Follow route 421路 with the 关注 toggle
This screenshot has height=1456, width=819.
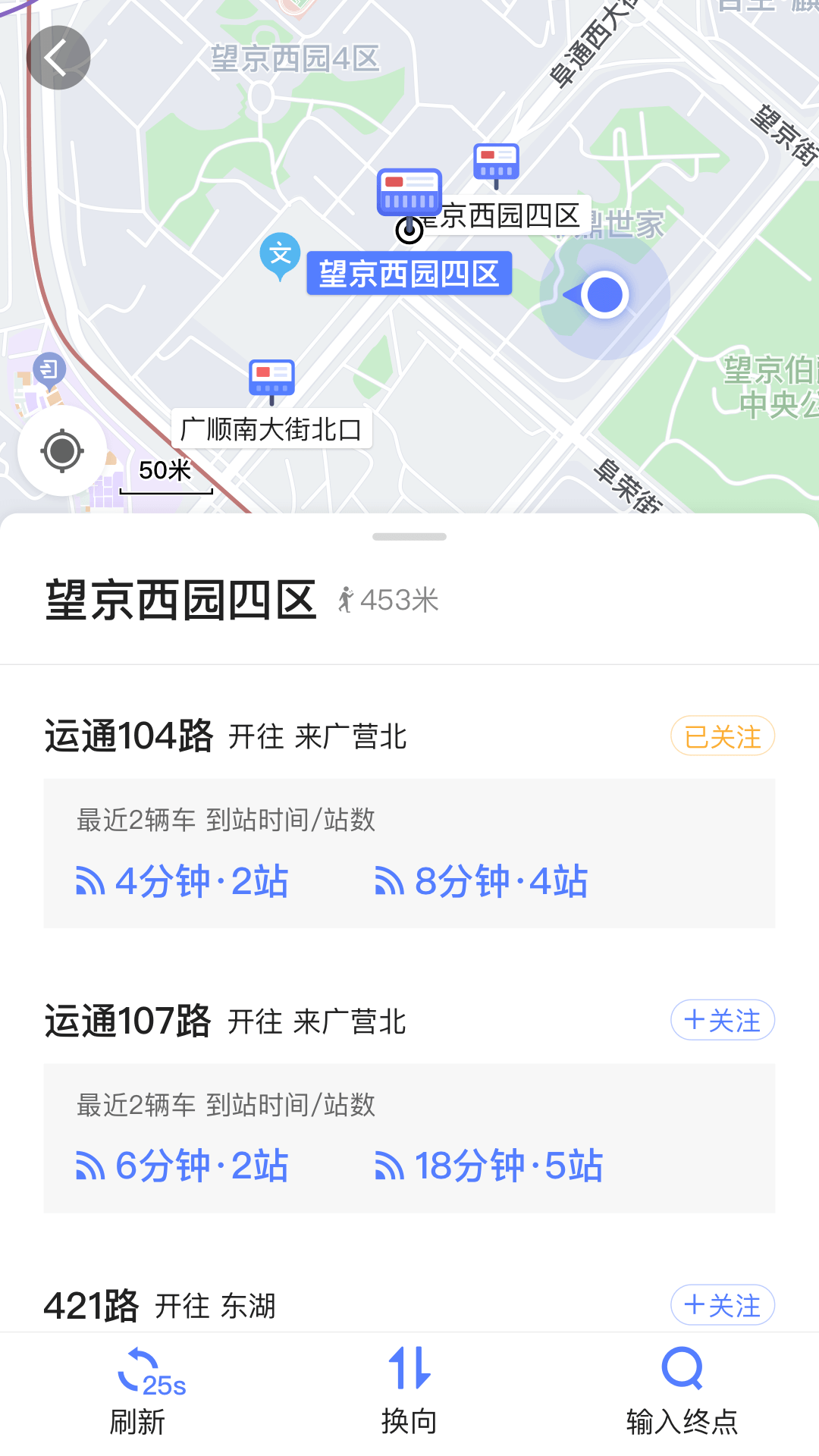[x=722, y=1305]
